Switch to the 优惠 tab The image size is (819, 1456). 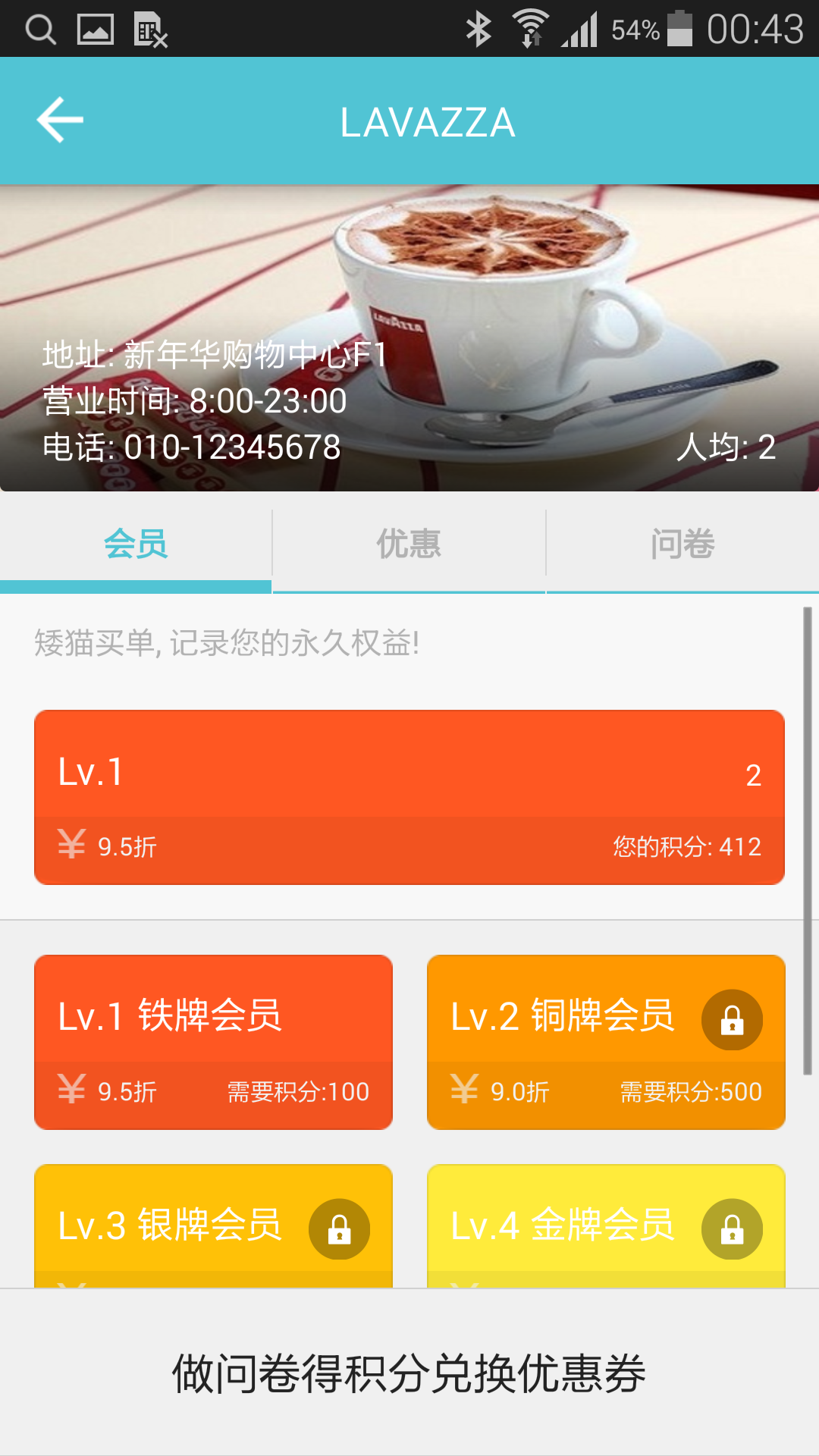[x=409, y=544]
